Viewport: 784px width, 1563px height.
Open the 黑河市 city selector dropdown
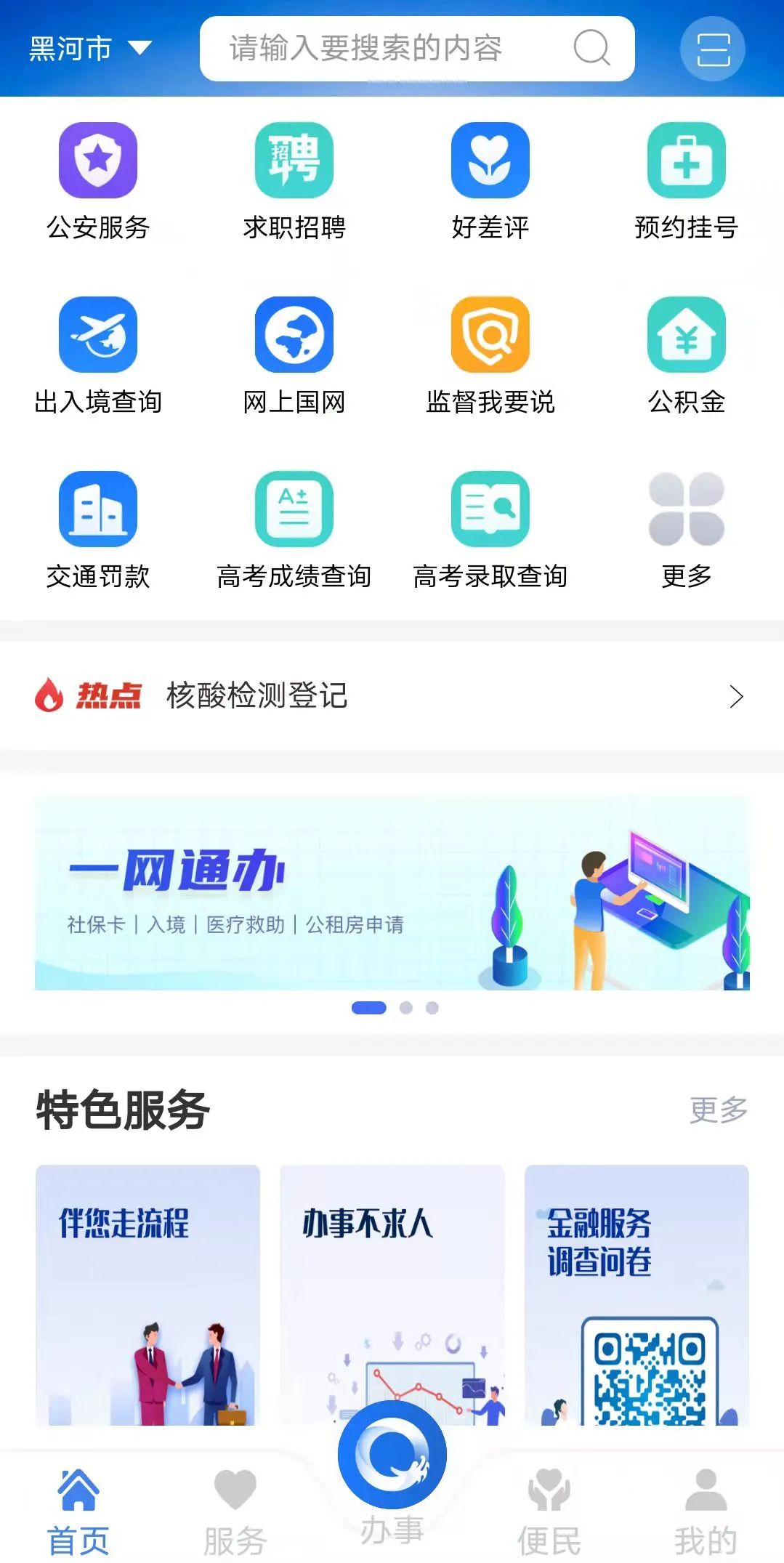coord(90,49)
